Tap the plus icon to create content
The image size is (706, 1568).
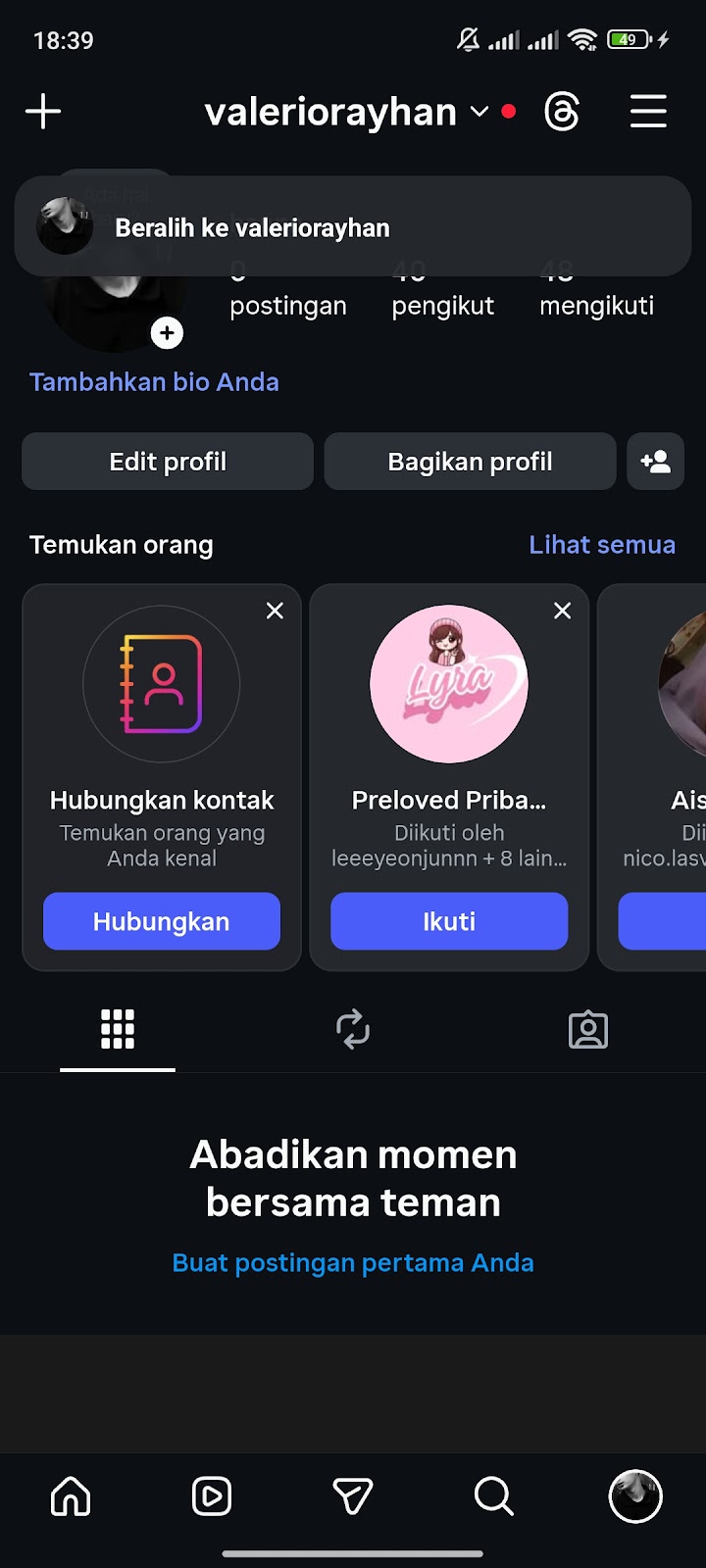pyautogui.click(x=43, y=112)
